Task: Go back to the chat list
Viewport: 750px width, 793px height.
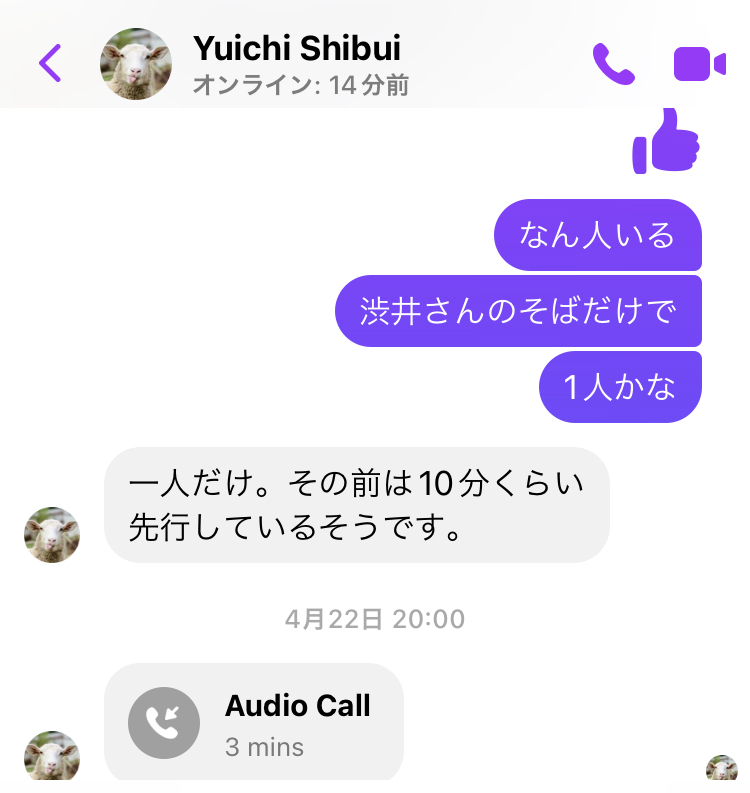Action: pyautogui.click(x=50, y=63)
